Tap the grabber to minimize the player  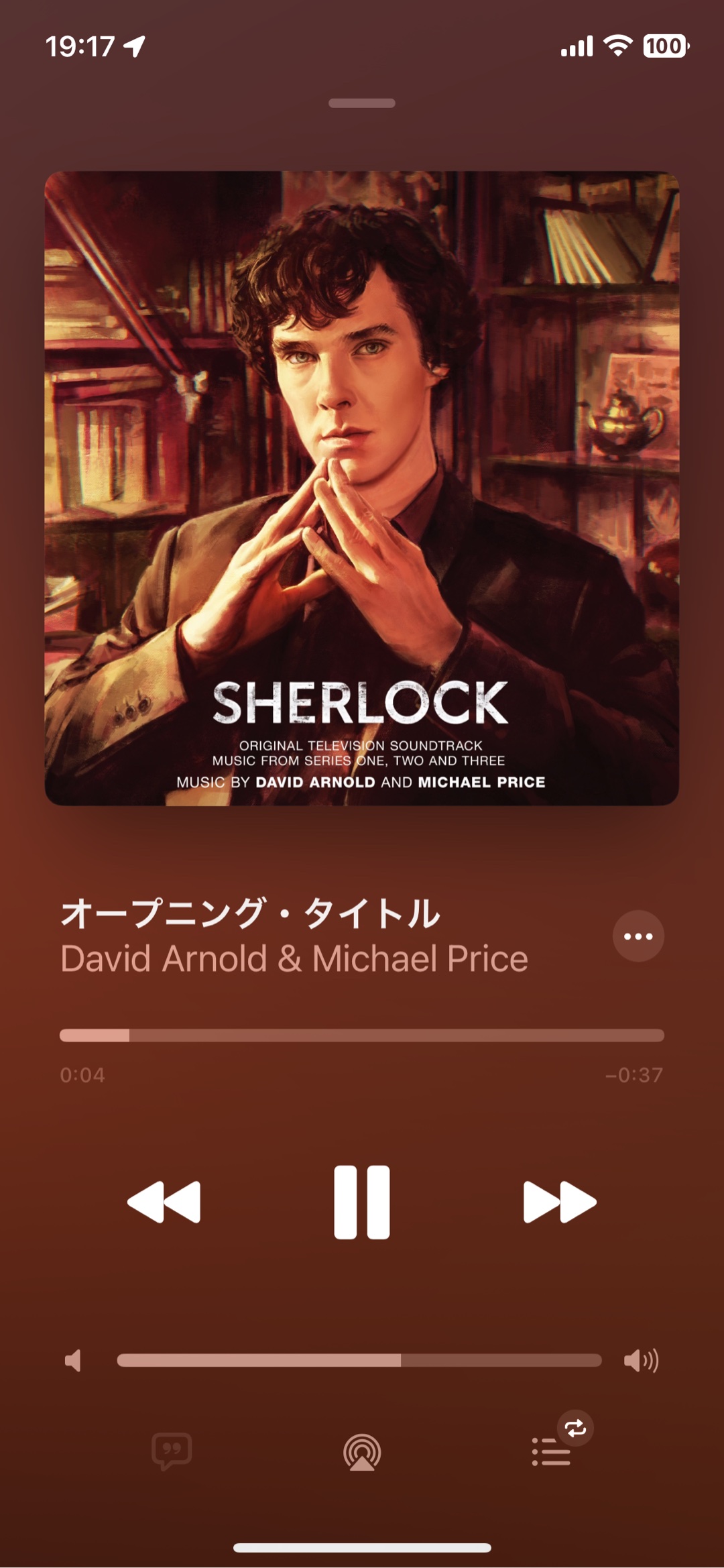pos(362,103)
